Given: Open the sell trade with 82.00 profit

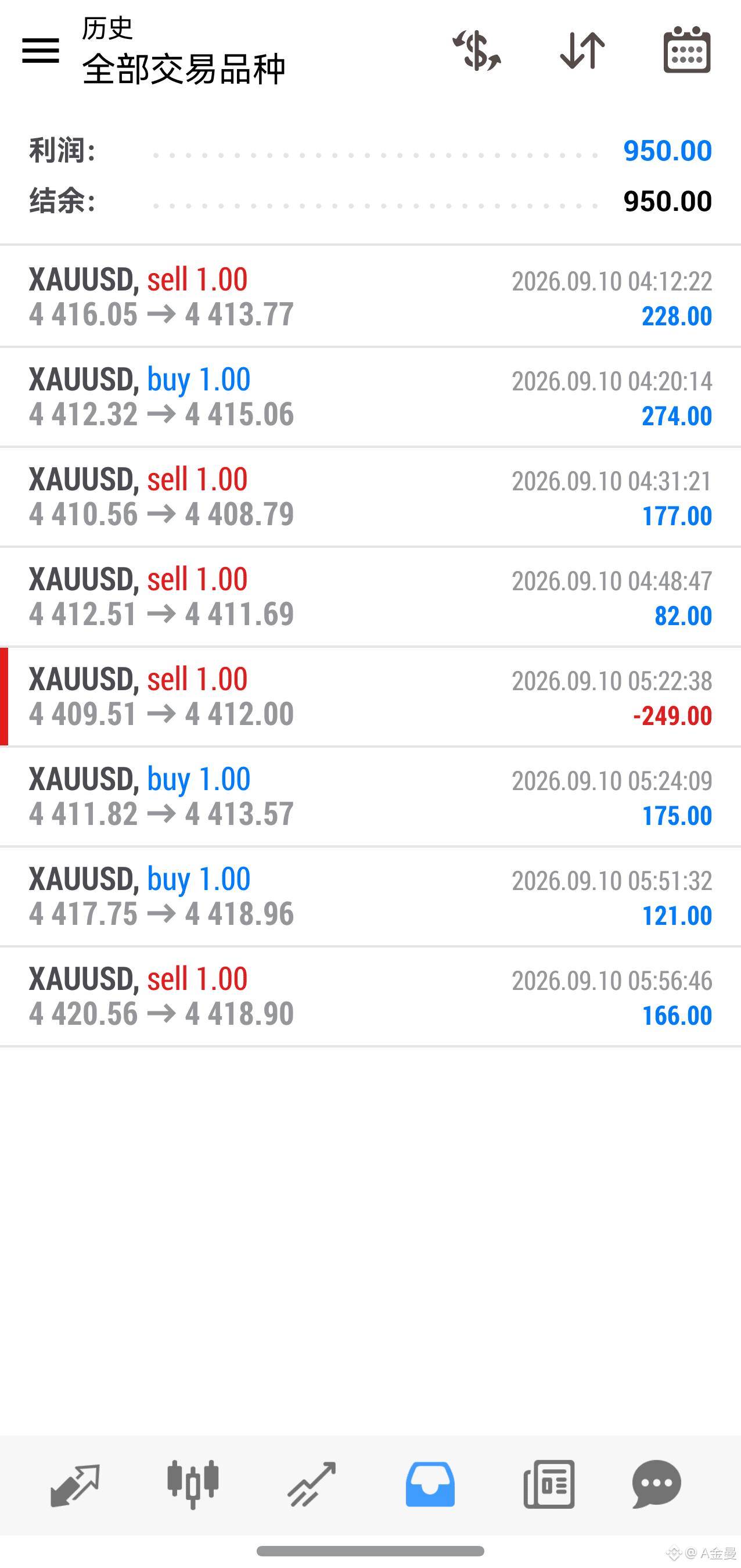Looking at the screenshot, I should pos(370,597).
